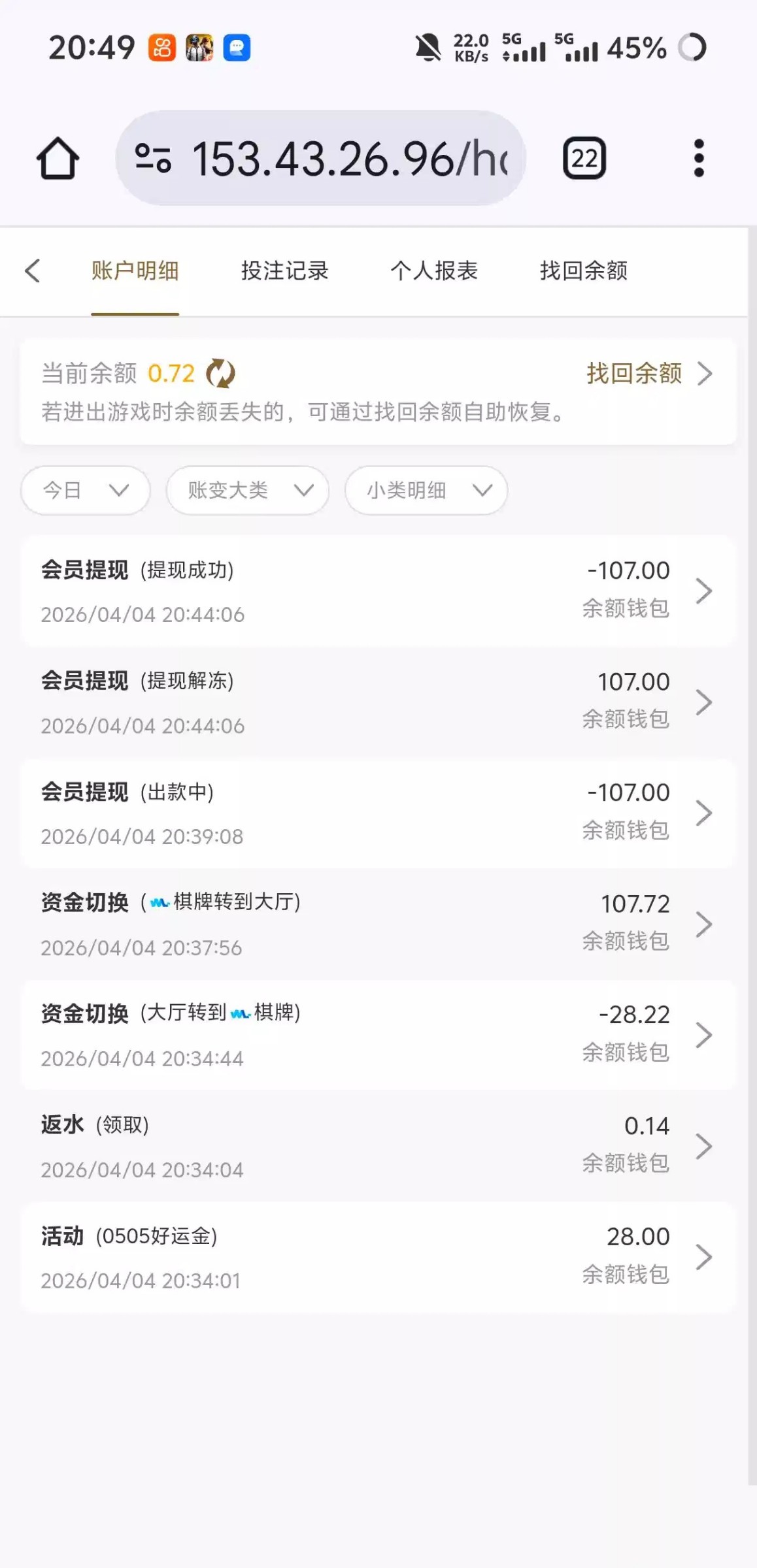Open the browser overflow menu
Image resolution: width=757 pixels, height=1568 pixels.
(x=698, y=158)
